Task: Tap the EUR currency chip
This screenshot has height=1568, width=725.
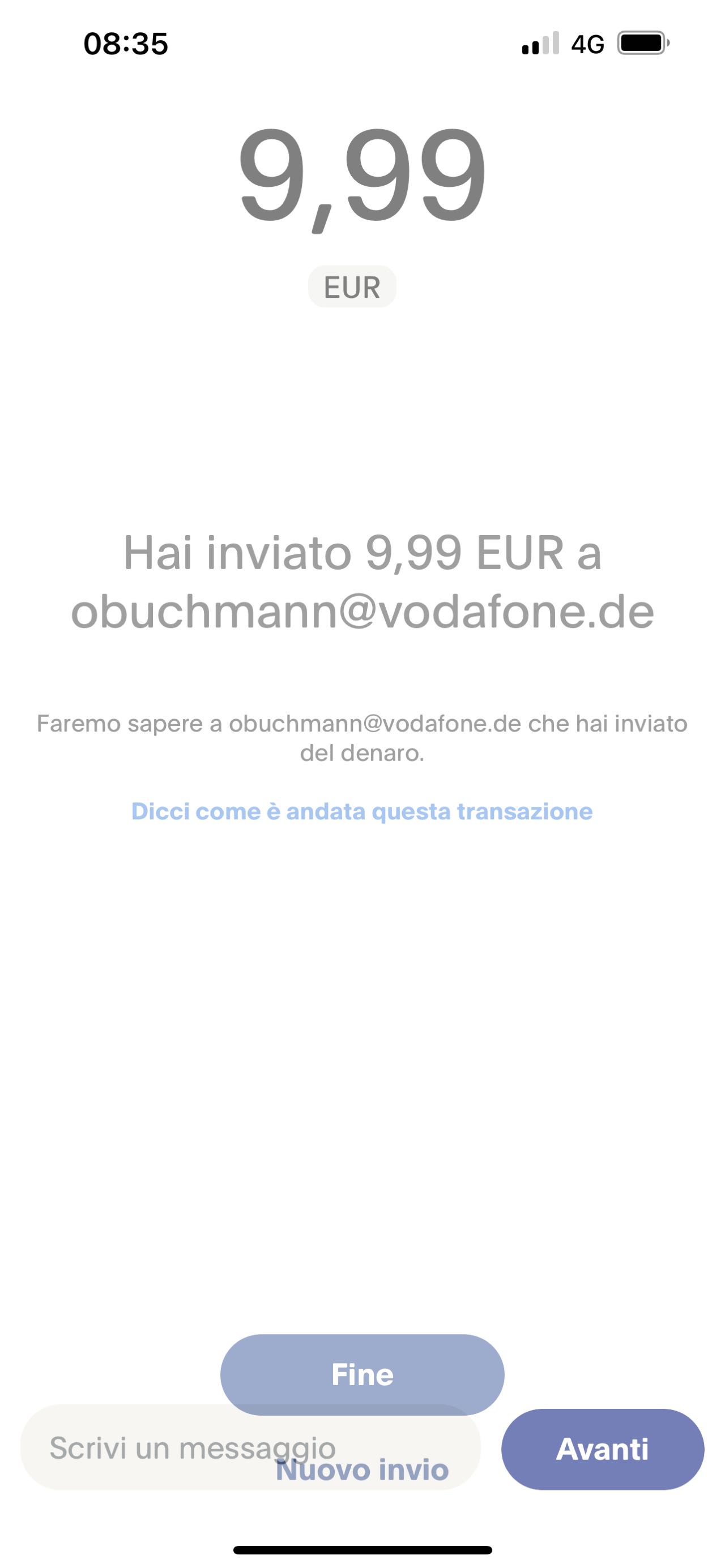Action: pyautogui.click(x=352, y=287)
